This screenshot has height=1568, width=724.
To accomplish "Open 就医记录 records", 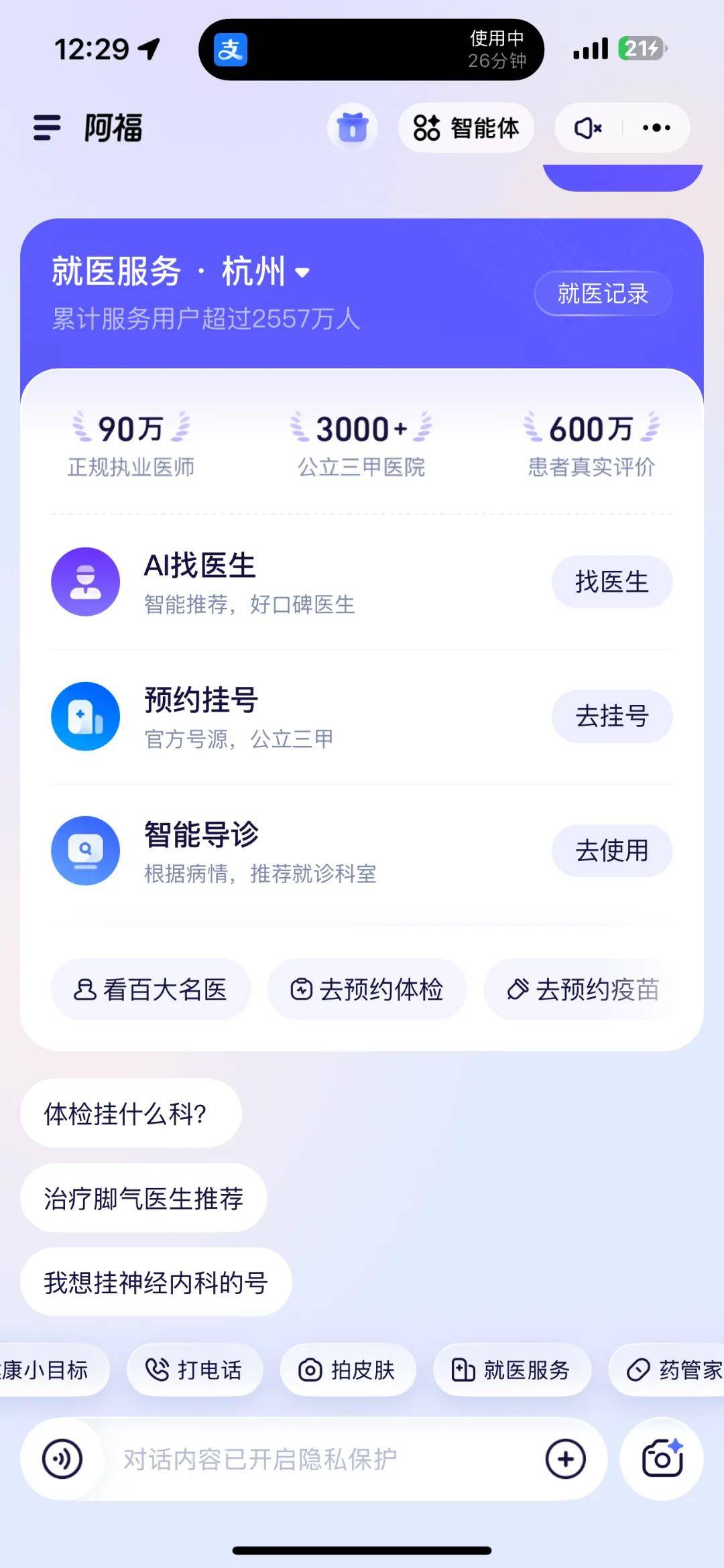I will coord(602,293).
